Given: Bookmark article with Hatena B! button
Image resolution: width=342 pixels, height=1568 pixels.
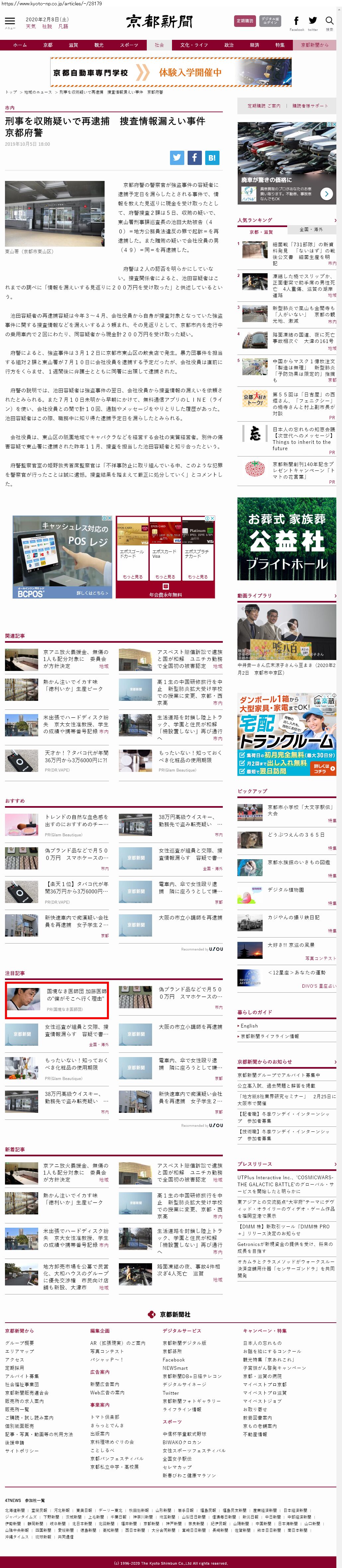Looking at the screenshot, I should click(212, 158).
